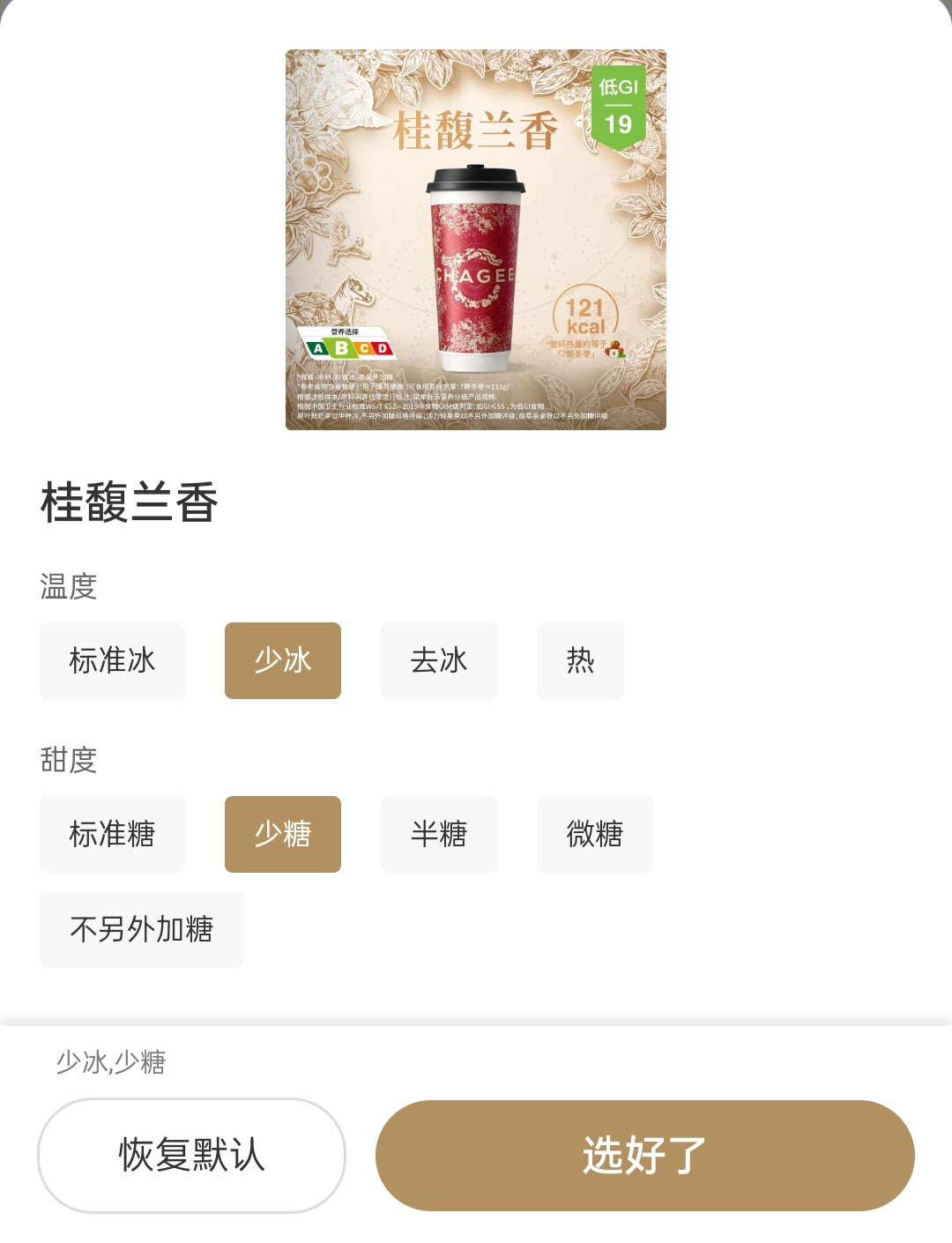Open the 桂馥兰香 product image
Screen dimensions: 952x1243
[x=475, y=240]
